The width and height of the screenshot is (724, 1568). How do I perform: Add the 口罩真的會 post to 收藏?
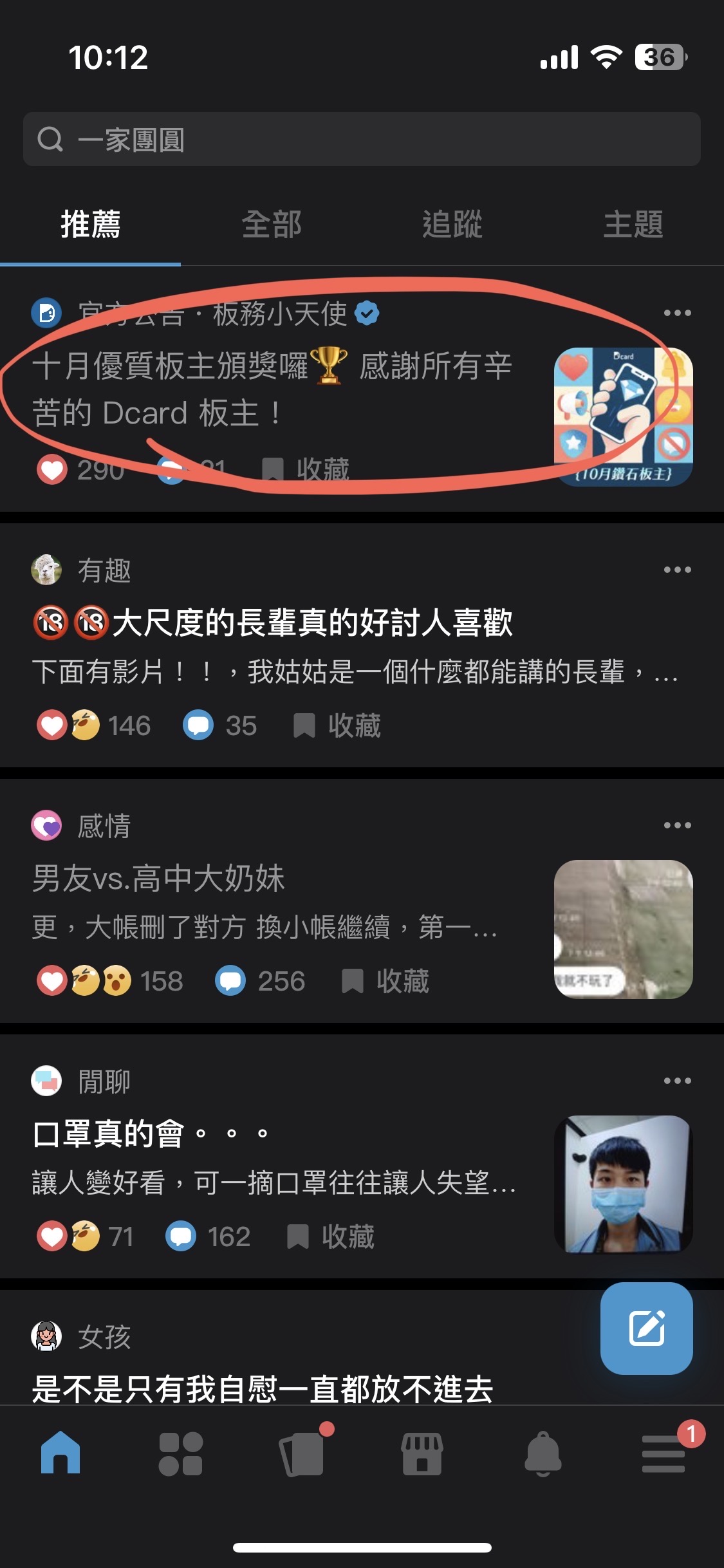331,1237
